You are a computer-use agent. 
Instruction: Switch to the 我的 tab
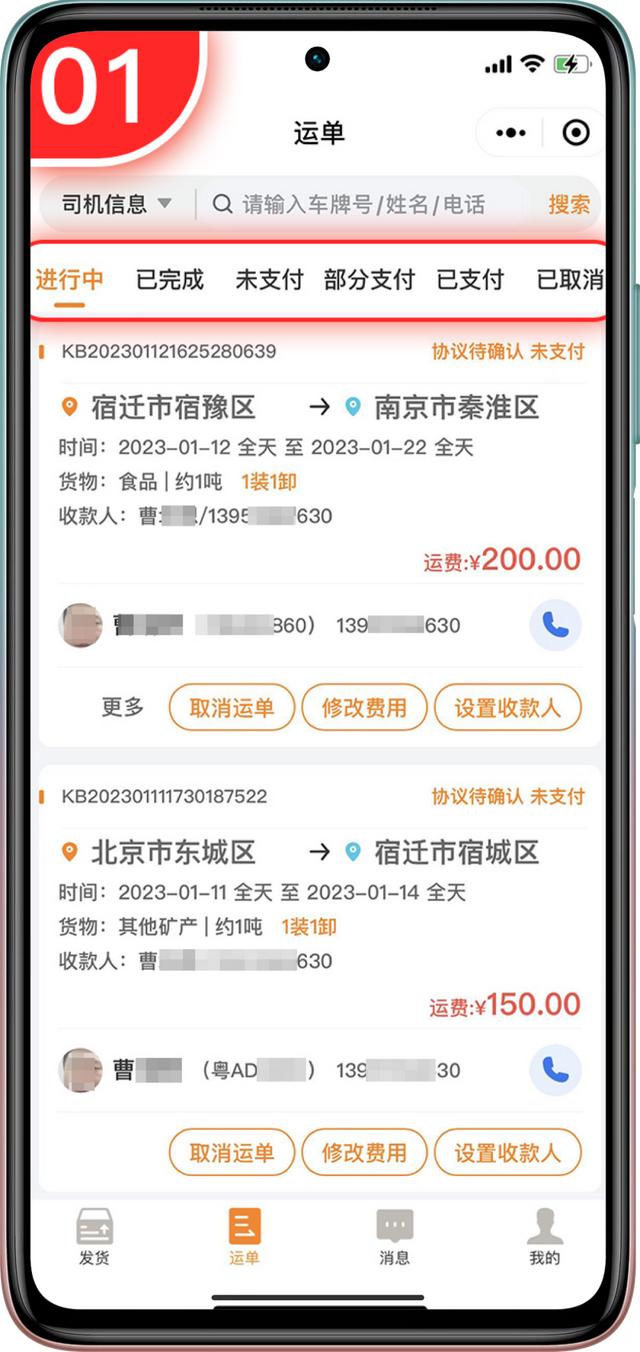point(545,1236)
